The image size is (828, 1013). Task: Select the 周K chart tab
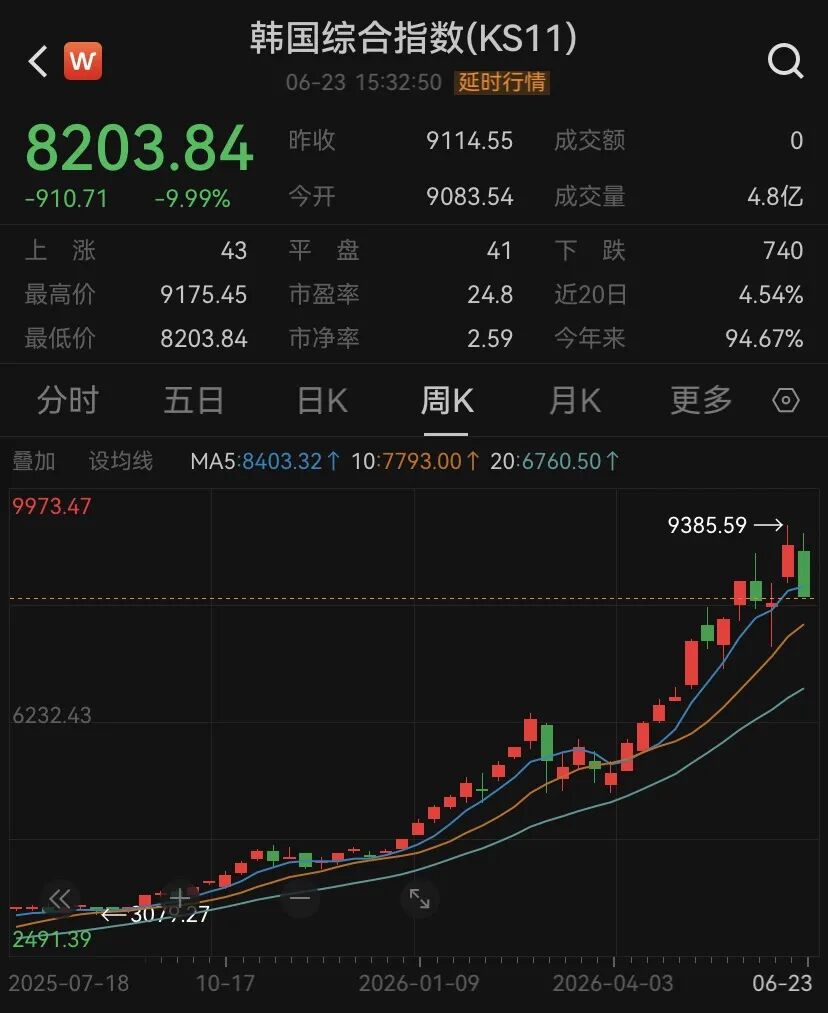point(447,401)
